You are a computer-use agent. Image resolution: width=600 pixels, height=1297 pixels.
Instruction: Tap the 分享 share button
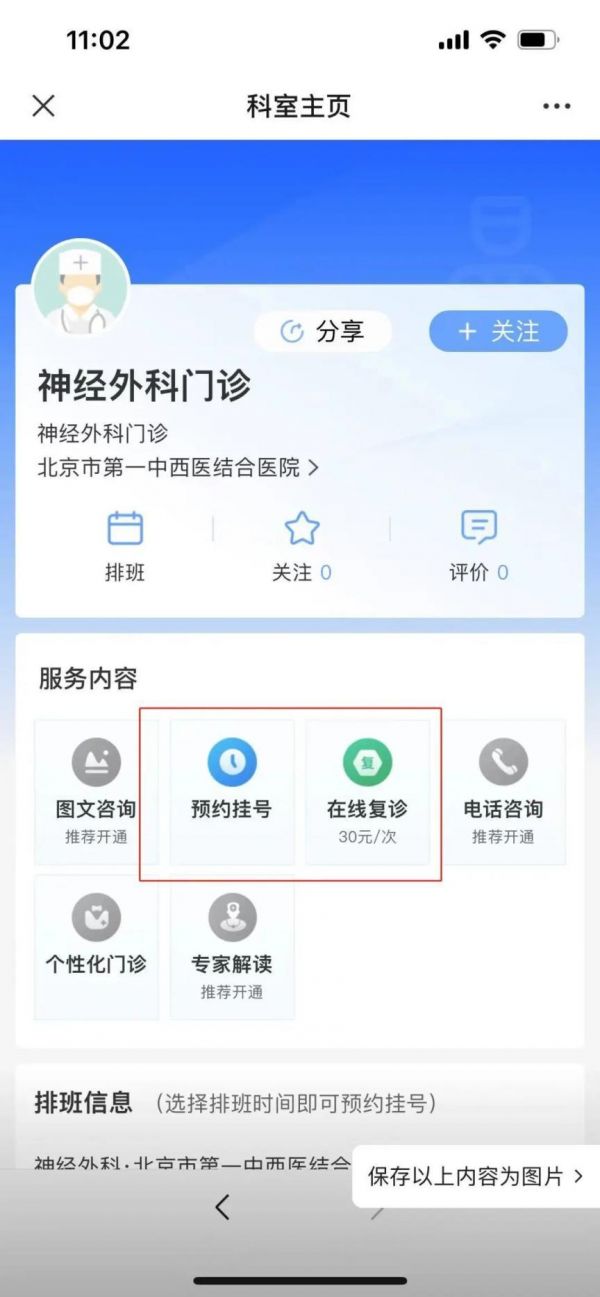(x=322, y=332)
